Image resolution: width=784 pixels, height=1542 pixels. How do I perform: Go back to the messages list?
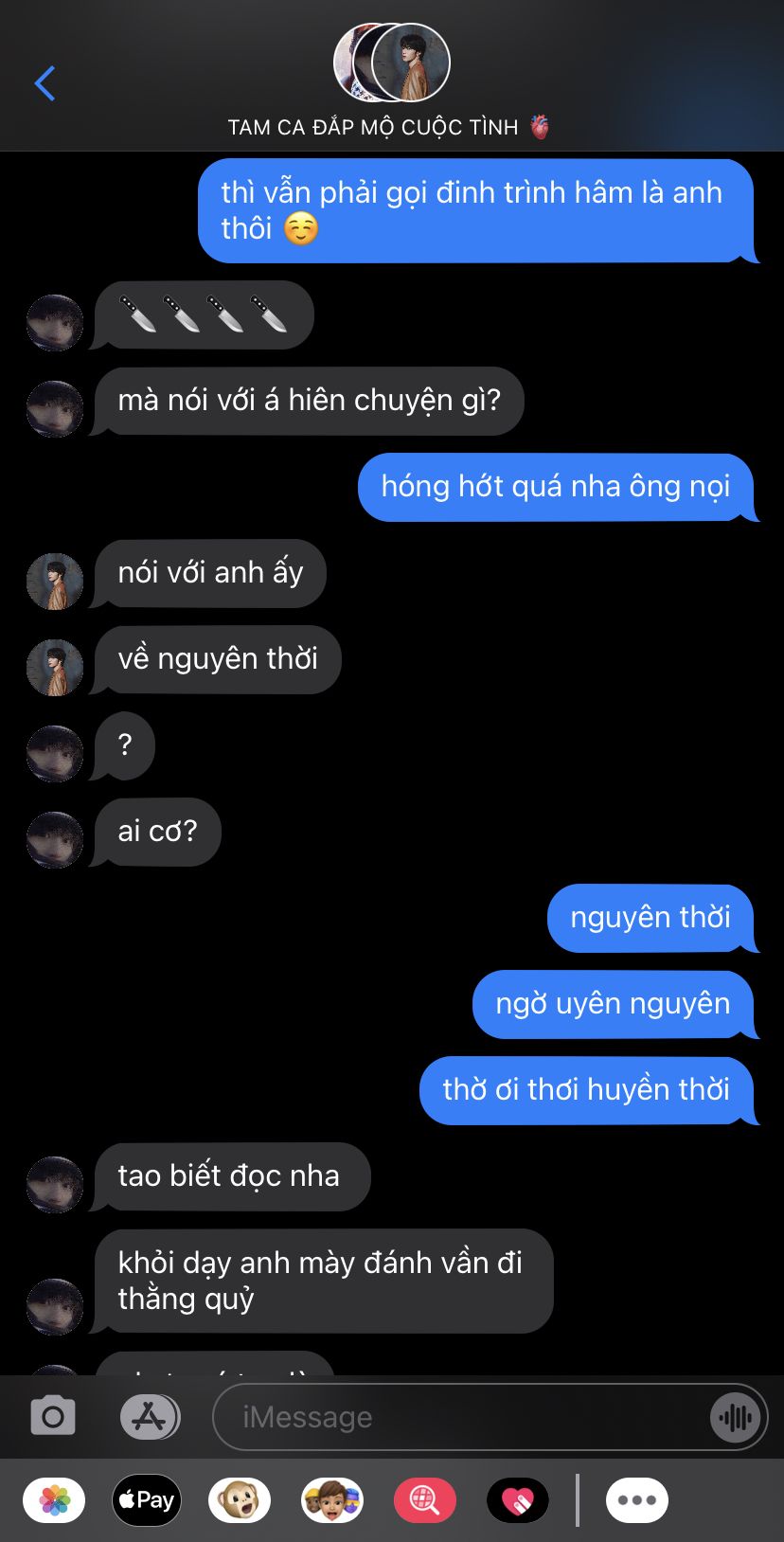coord(45,83)
